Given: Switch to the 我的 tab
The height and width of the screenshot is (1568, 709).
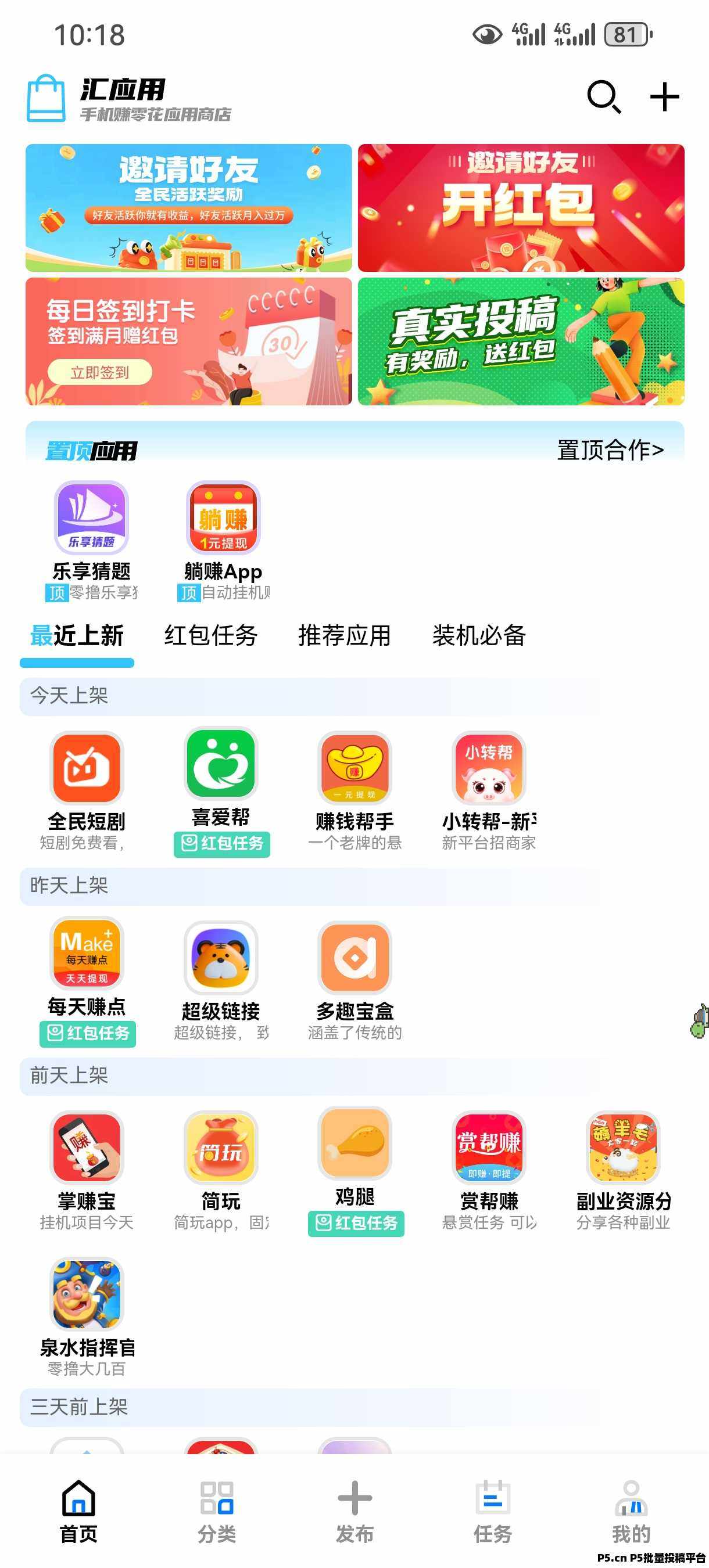Looking at the screenshot, I should tap(631, 1511).
